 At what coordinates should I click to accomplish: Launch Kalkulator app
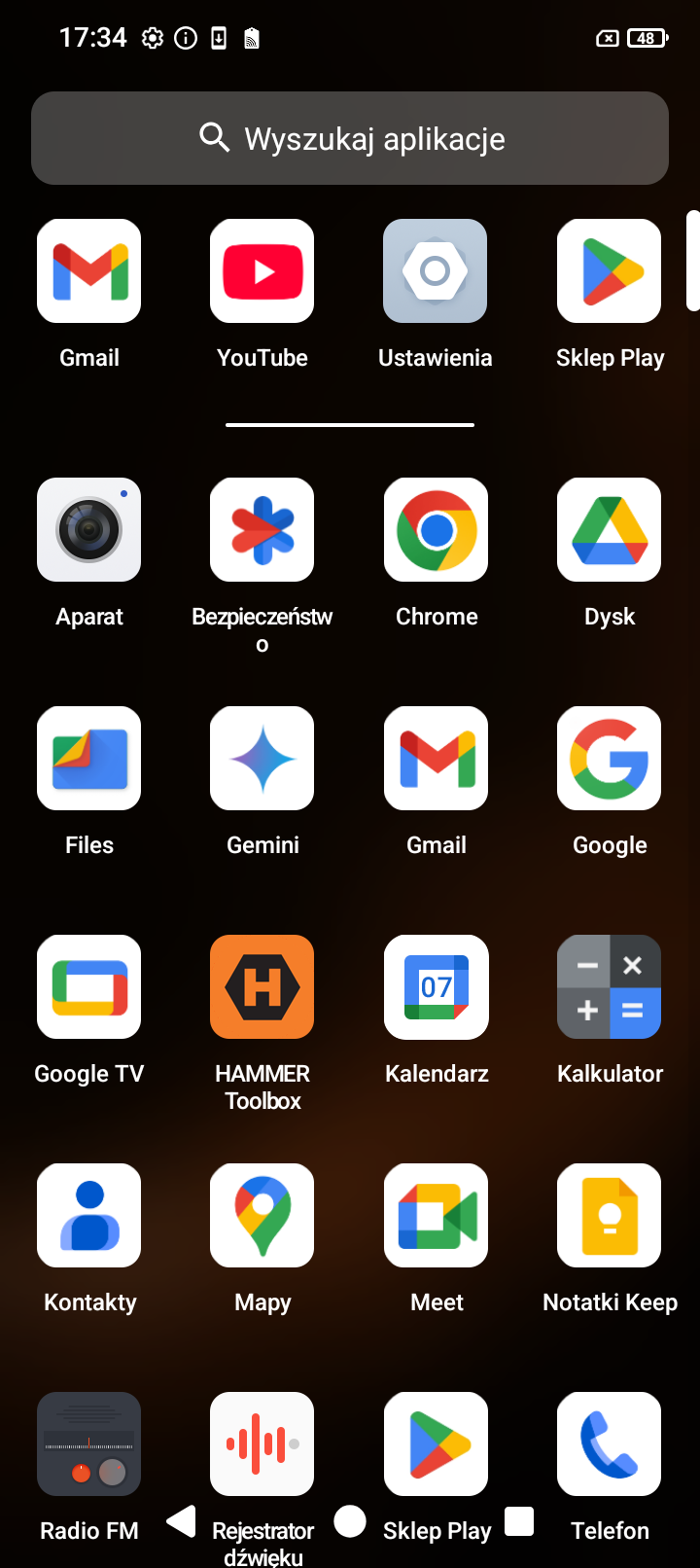pos(609,987)
